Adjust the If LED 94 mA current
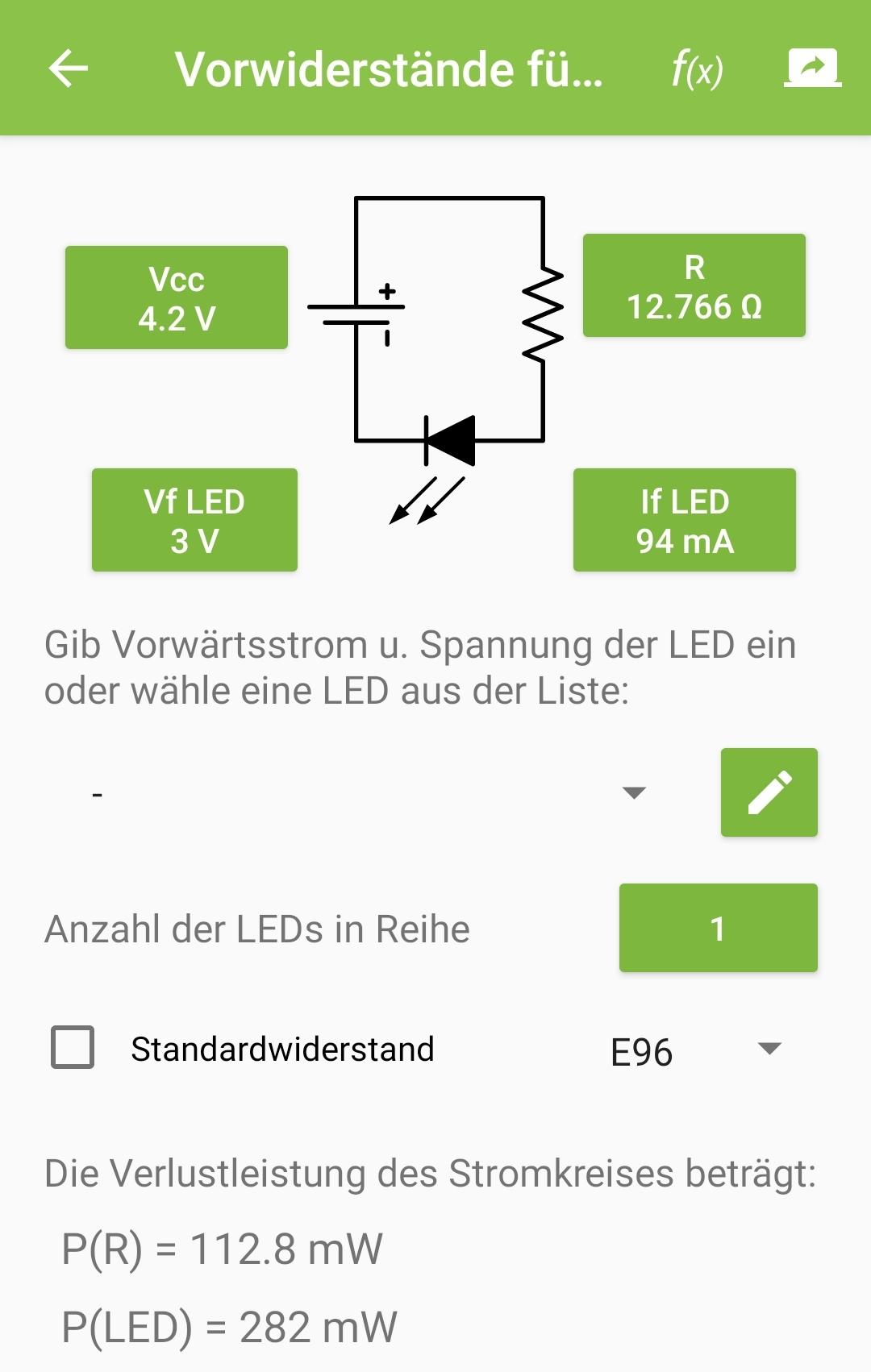Screen dimensions: 871x1372 click(684, 519)
